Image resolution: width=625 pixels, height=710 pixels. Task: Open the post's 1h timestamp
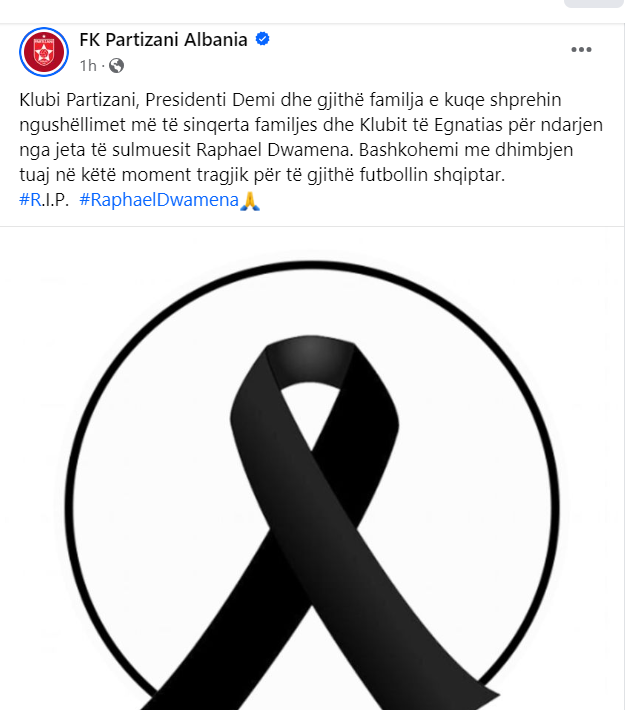click(87, 66)
